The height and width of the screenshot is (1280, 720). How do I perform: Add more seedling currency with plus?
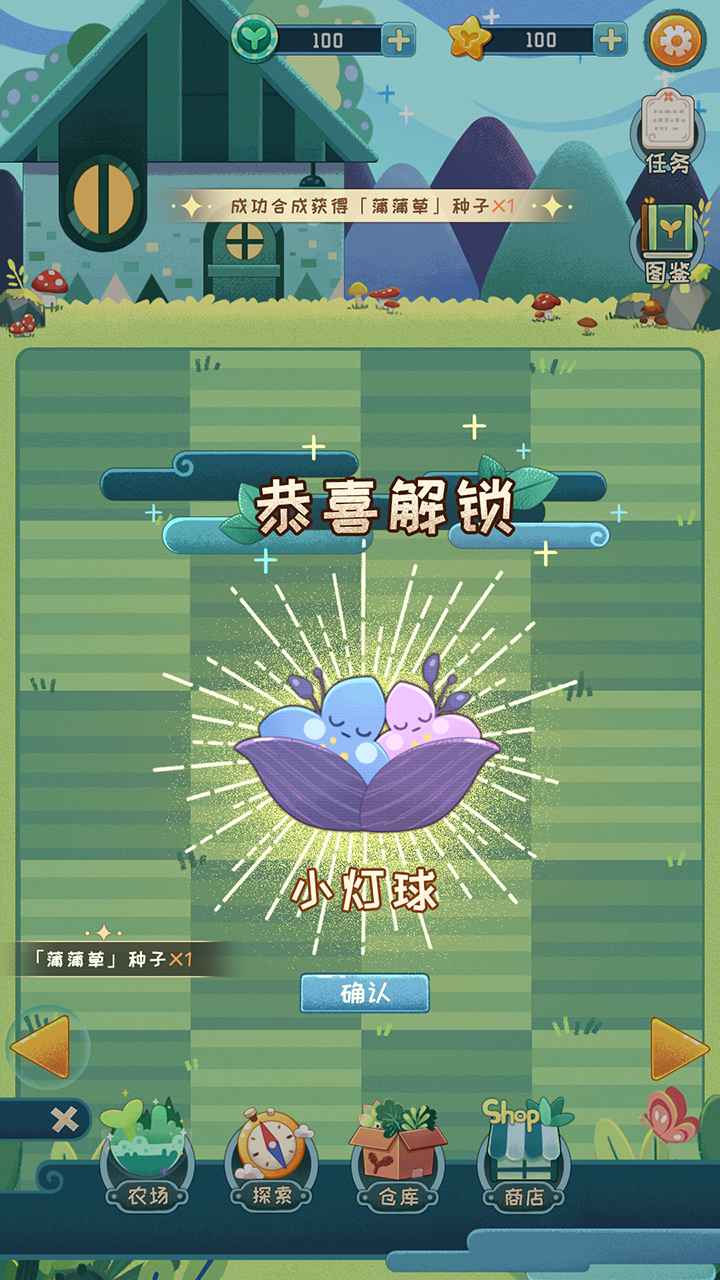tap(398, 40)
